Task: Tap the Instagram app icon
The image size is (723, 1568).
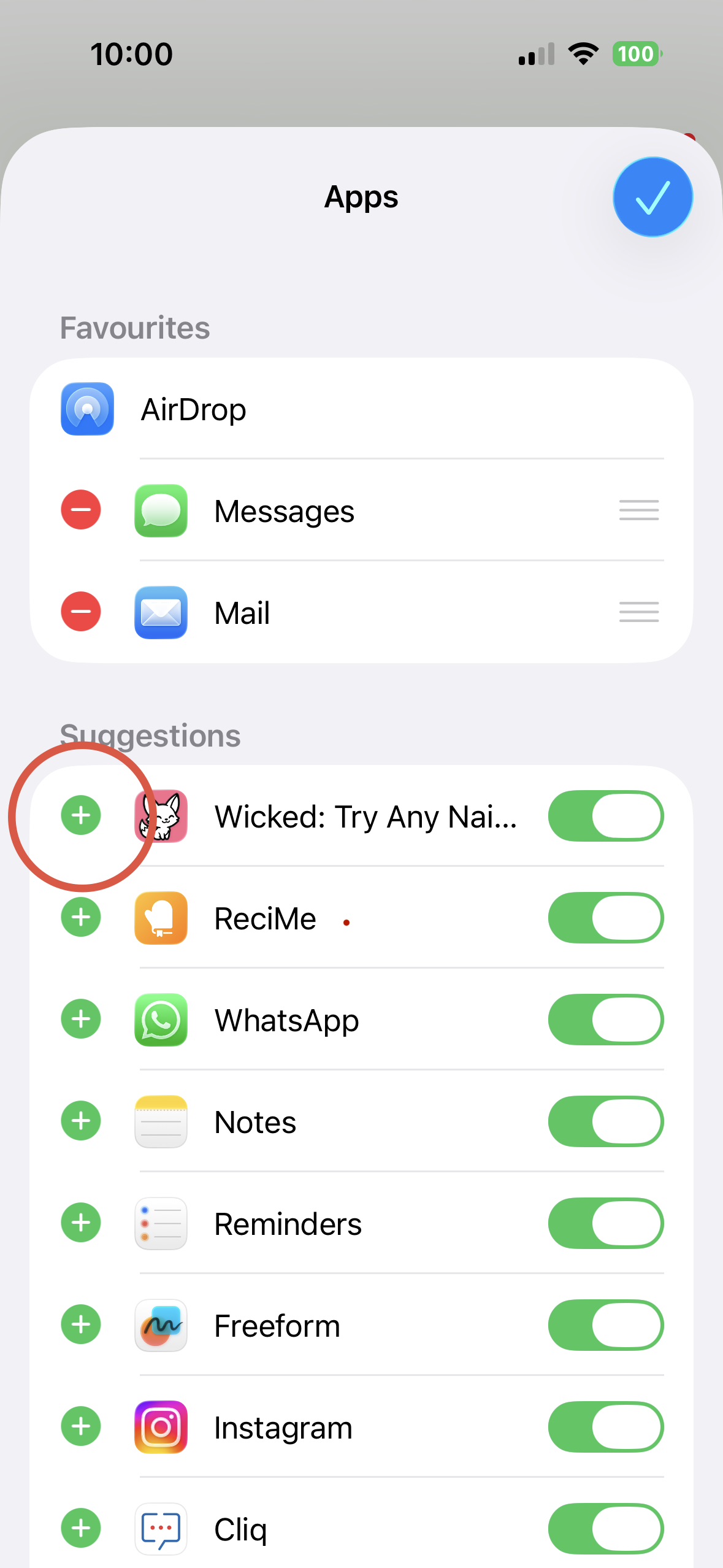Action: pyautogui.click(x=161, y=1427)
